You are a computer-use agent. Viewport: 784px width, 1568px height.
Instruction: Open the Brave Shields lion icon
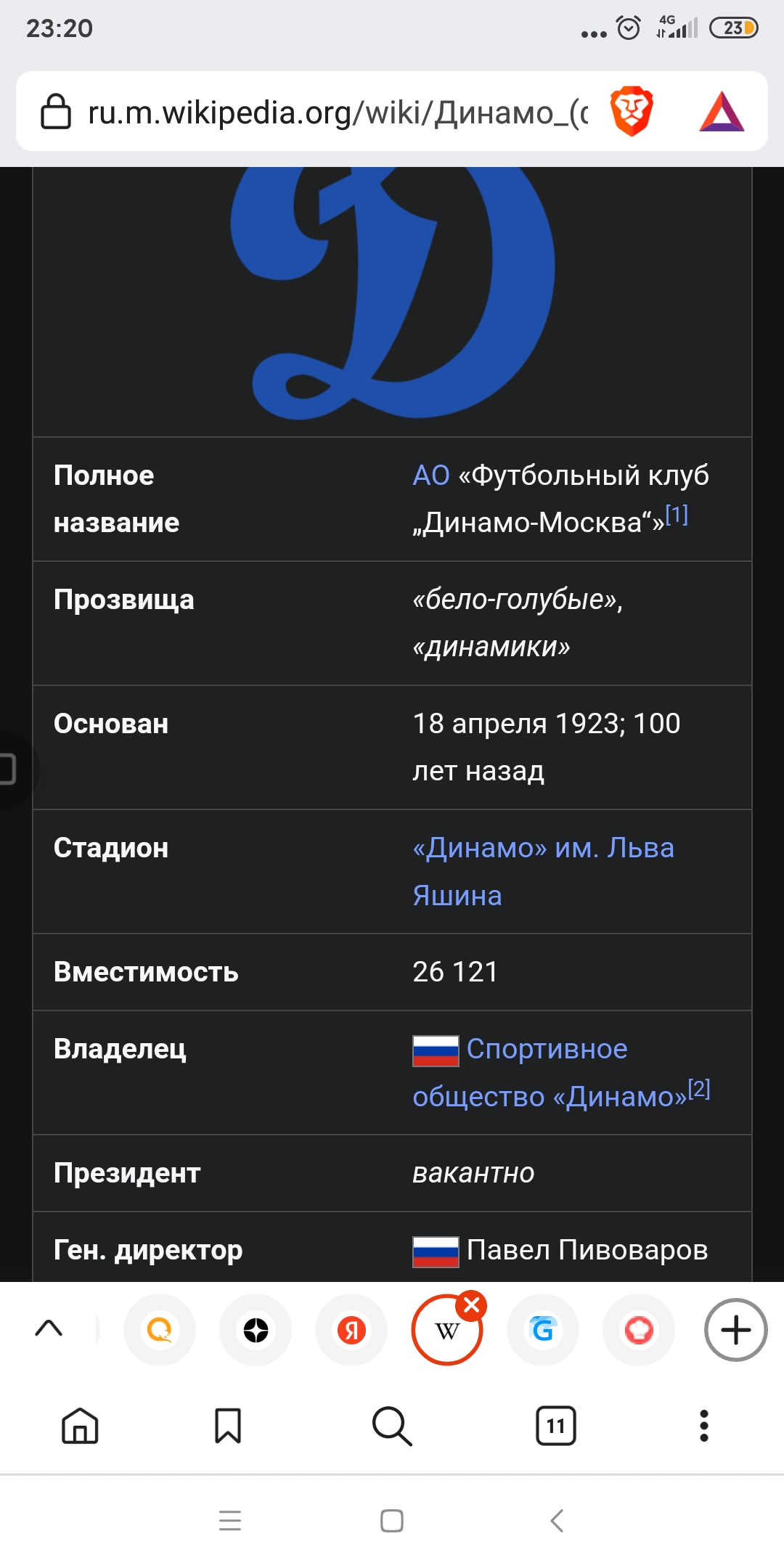click(632, 112)
